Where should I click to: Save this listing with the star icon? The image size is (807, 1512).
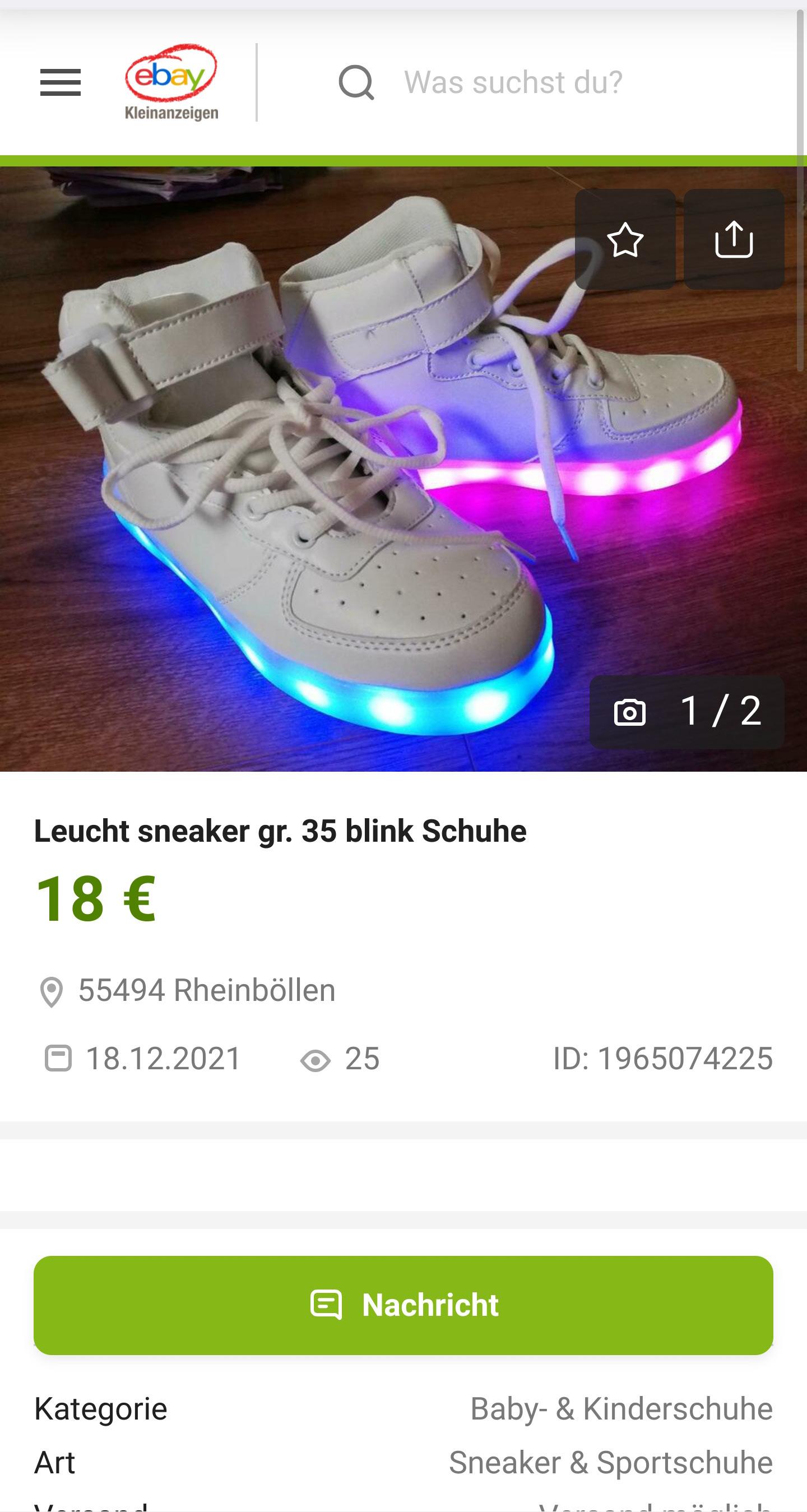(x=625, y=239)
